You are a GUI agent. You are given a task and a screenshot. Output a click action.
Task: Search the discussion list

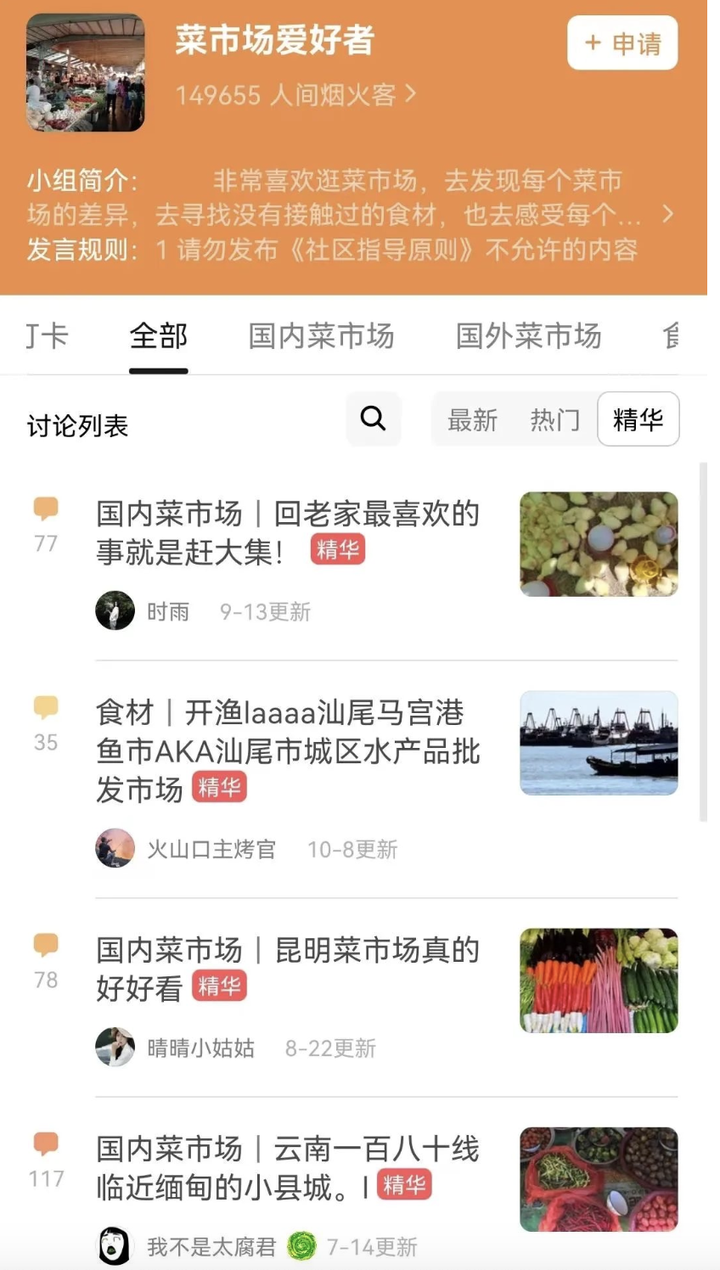[373, 419]
